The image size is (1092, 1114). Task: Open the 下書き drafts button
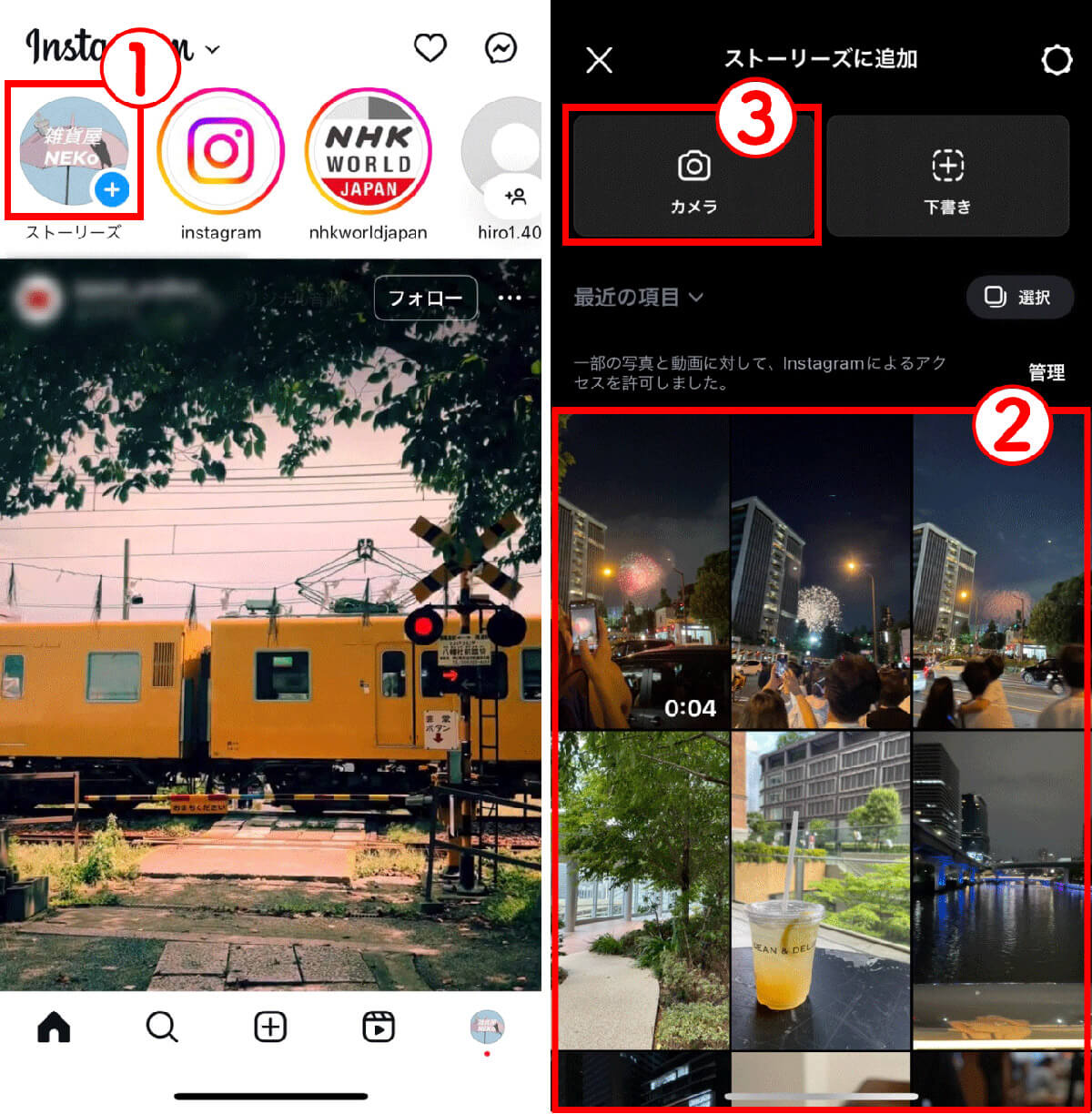click(947, 177)
